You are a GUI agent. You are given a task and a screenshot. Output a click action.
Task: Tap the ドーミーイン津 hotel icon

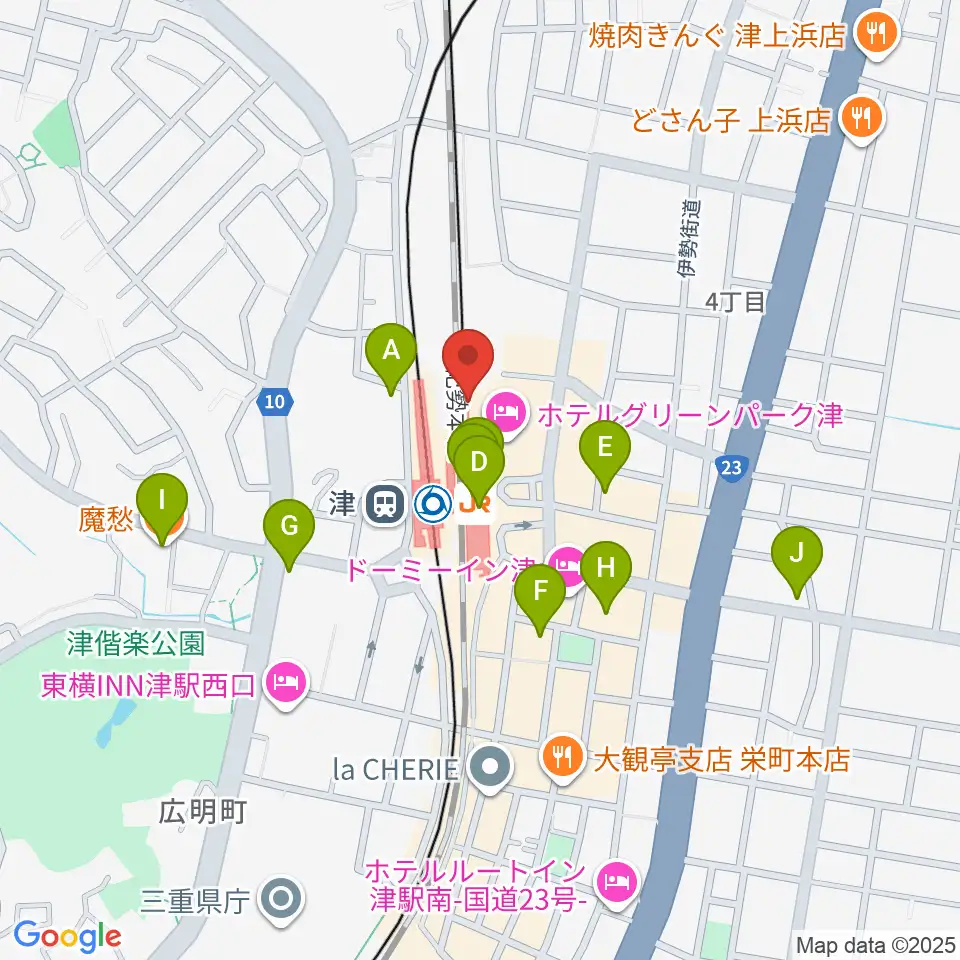tap(566, 569)
